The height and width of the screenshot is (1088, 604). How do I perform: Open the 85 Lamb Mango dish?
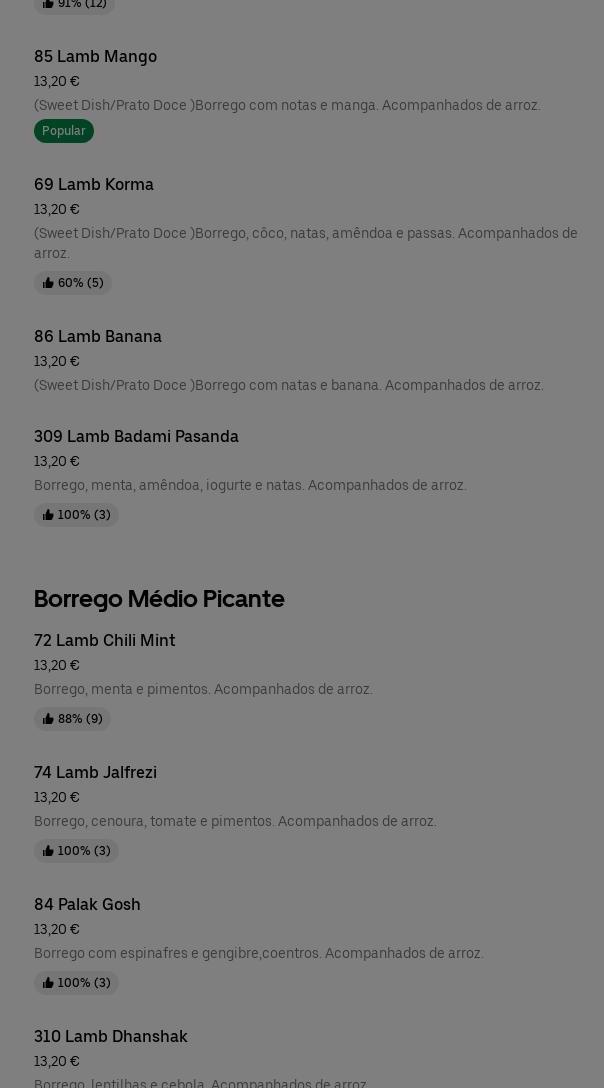tap(96, 57)
